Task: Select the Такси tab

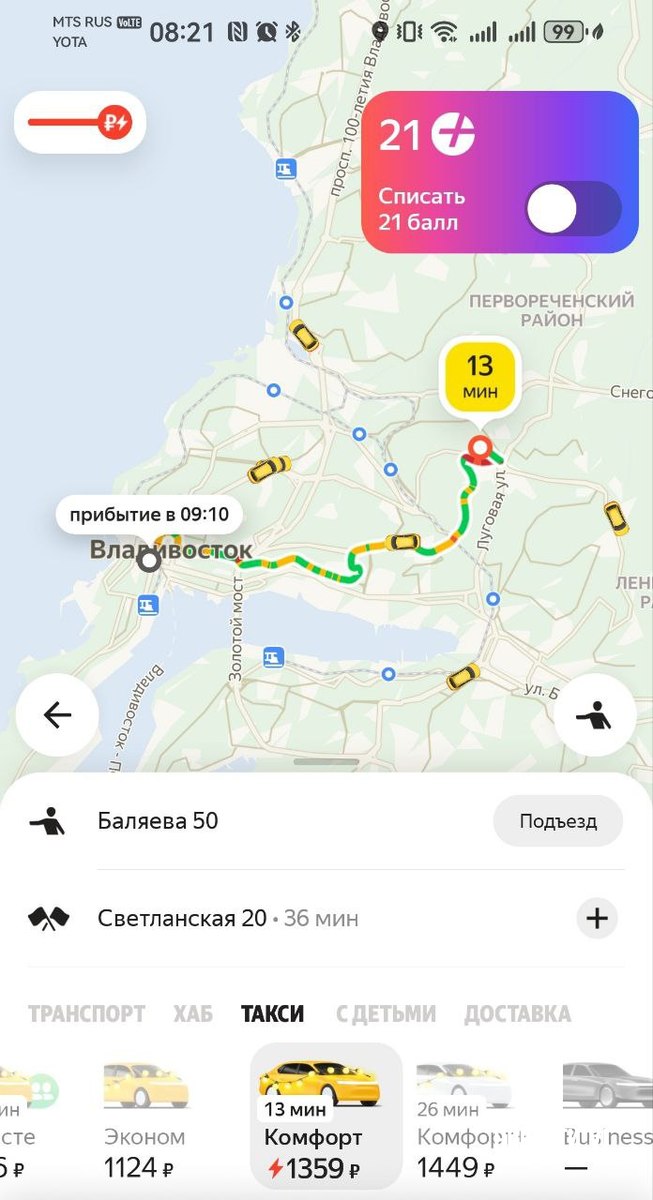Action: (272, 1014)
